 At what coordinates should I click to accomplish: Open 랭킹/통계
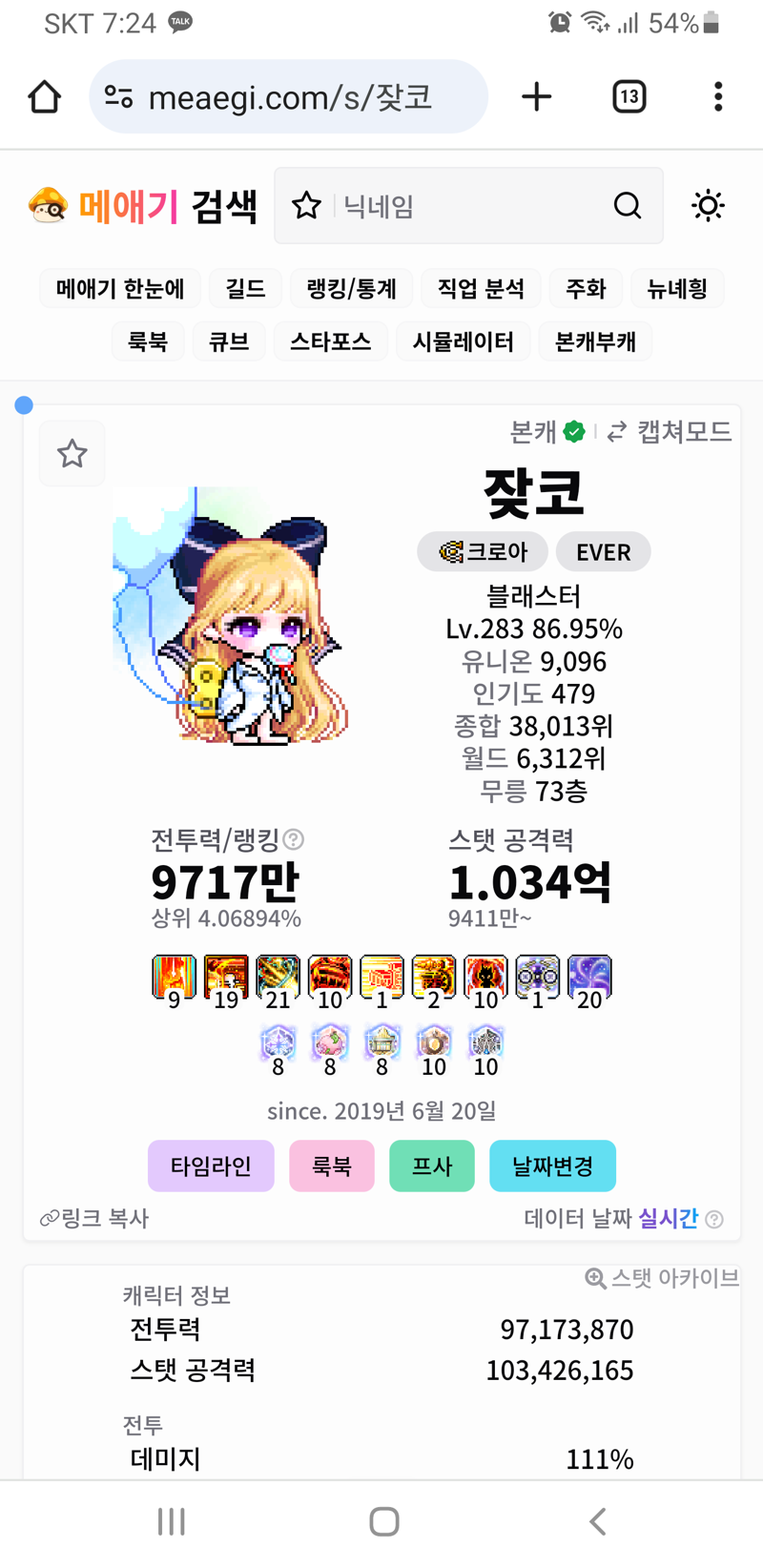[x=351, y=289]
